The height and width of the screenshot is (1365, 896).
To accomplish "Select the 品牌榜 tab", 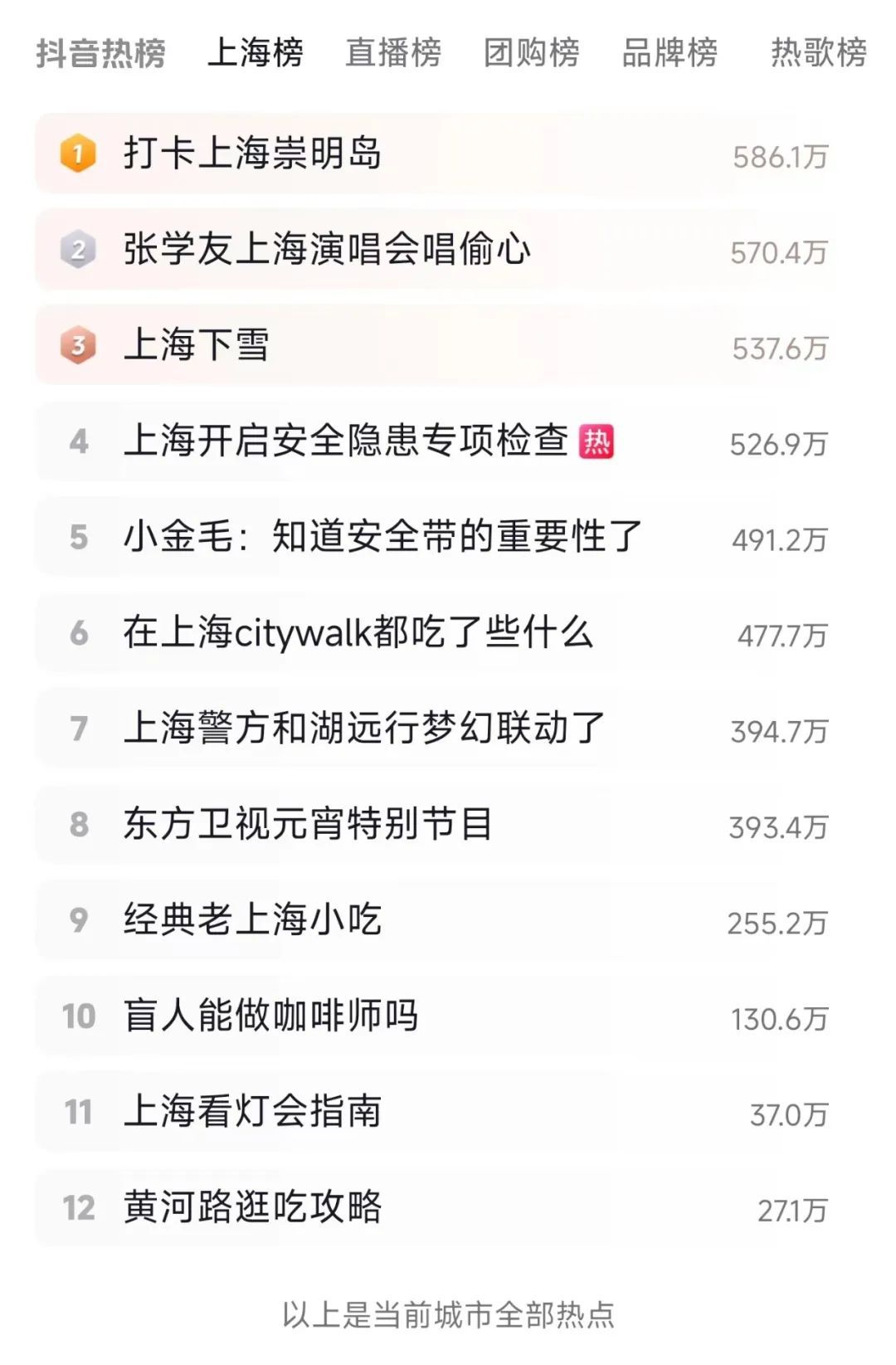I will click(670, 53).
